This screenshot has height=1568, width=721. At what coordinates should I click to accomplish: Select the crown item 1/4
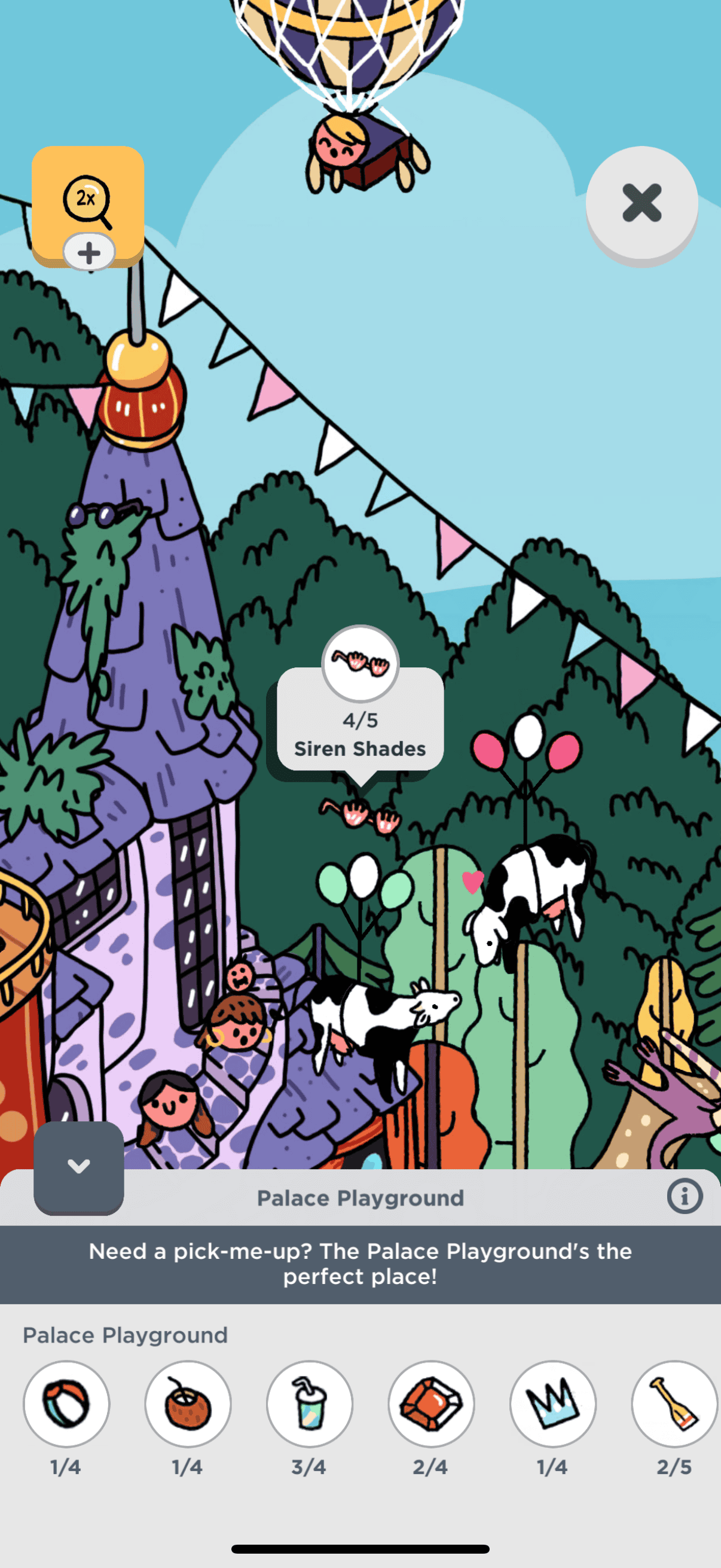(x=552, y=1404)
